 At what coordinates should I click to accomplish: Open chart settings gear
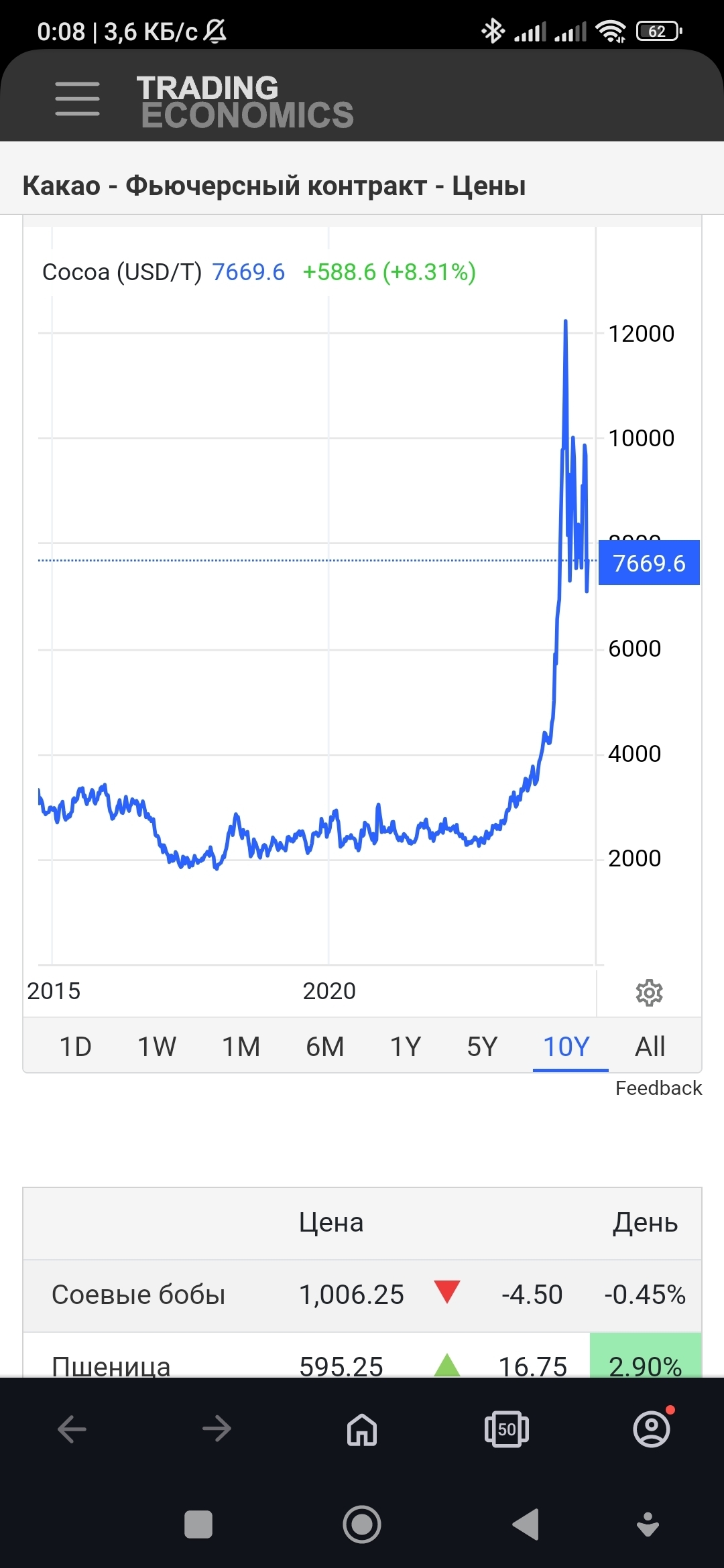point(649,992)
